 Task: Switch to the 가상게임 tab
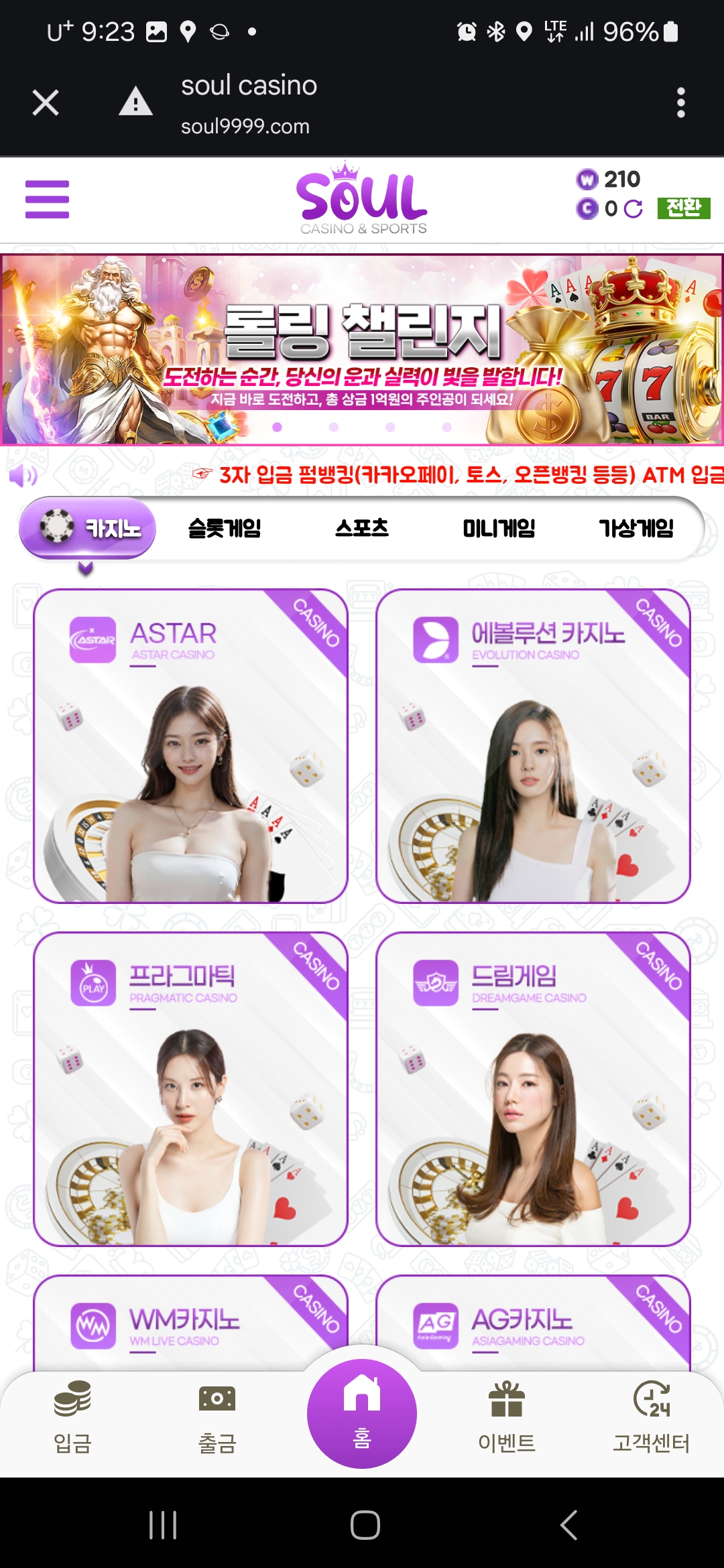point(636,529)
